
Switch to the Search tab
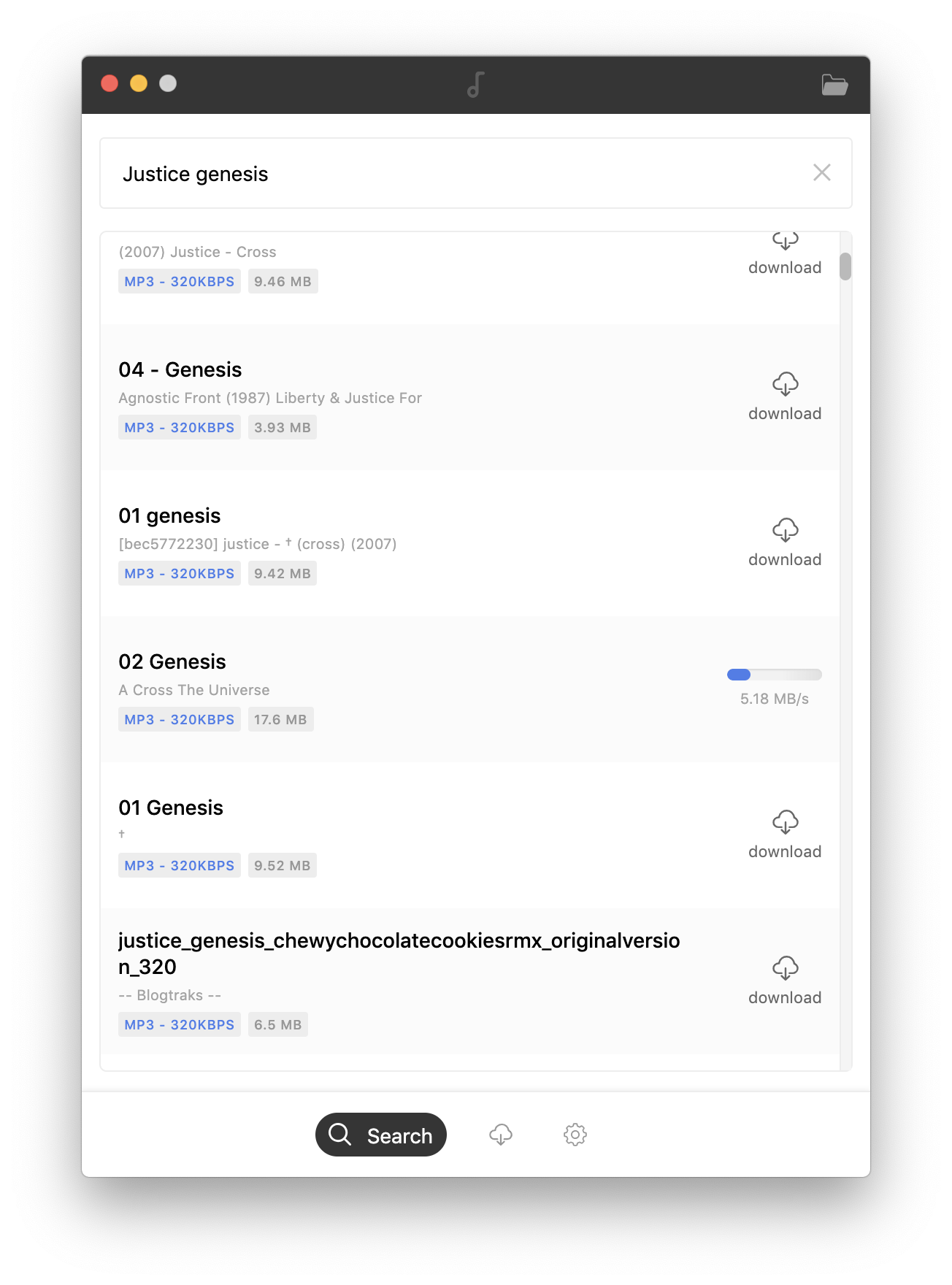point(381,1135)
